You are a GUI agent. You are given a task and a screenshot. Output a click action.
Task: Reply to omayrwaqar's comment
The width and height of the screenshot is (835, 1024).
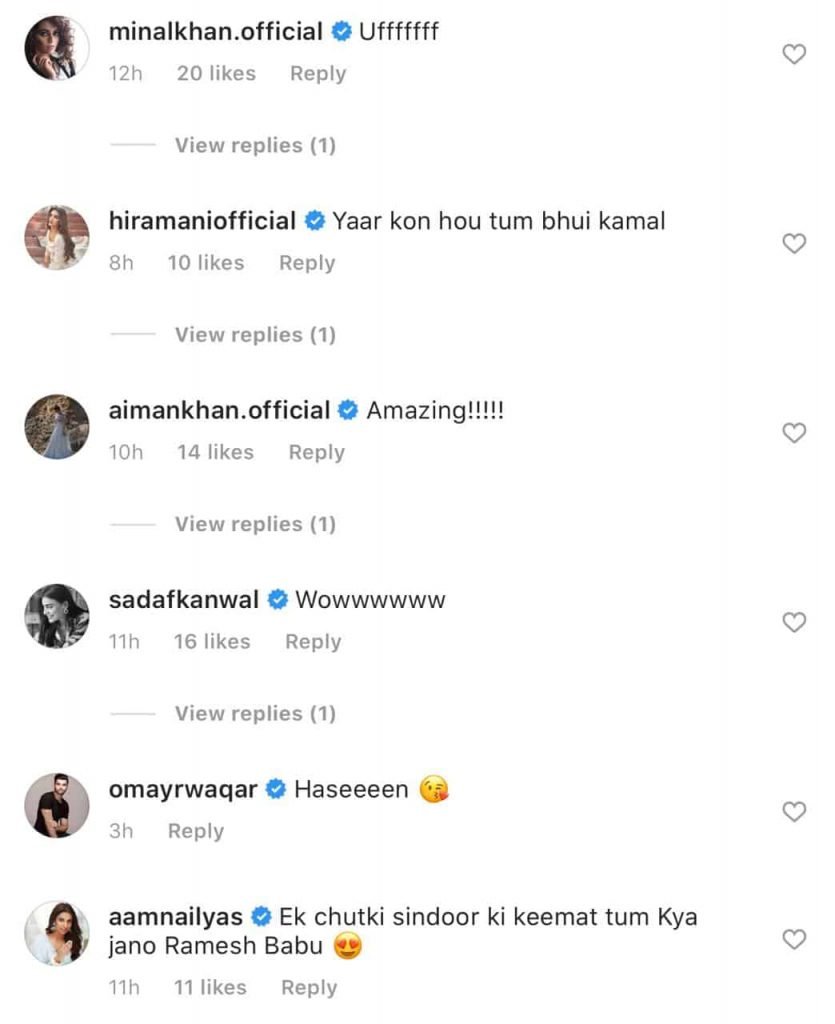[x=195, y=831]
